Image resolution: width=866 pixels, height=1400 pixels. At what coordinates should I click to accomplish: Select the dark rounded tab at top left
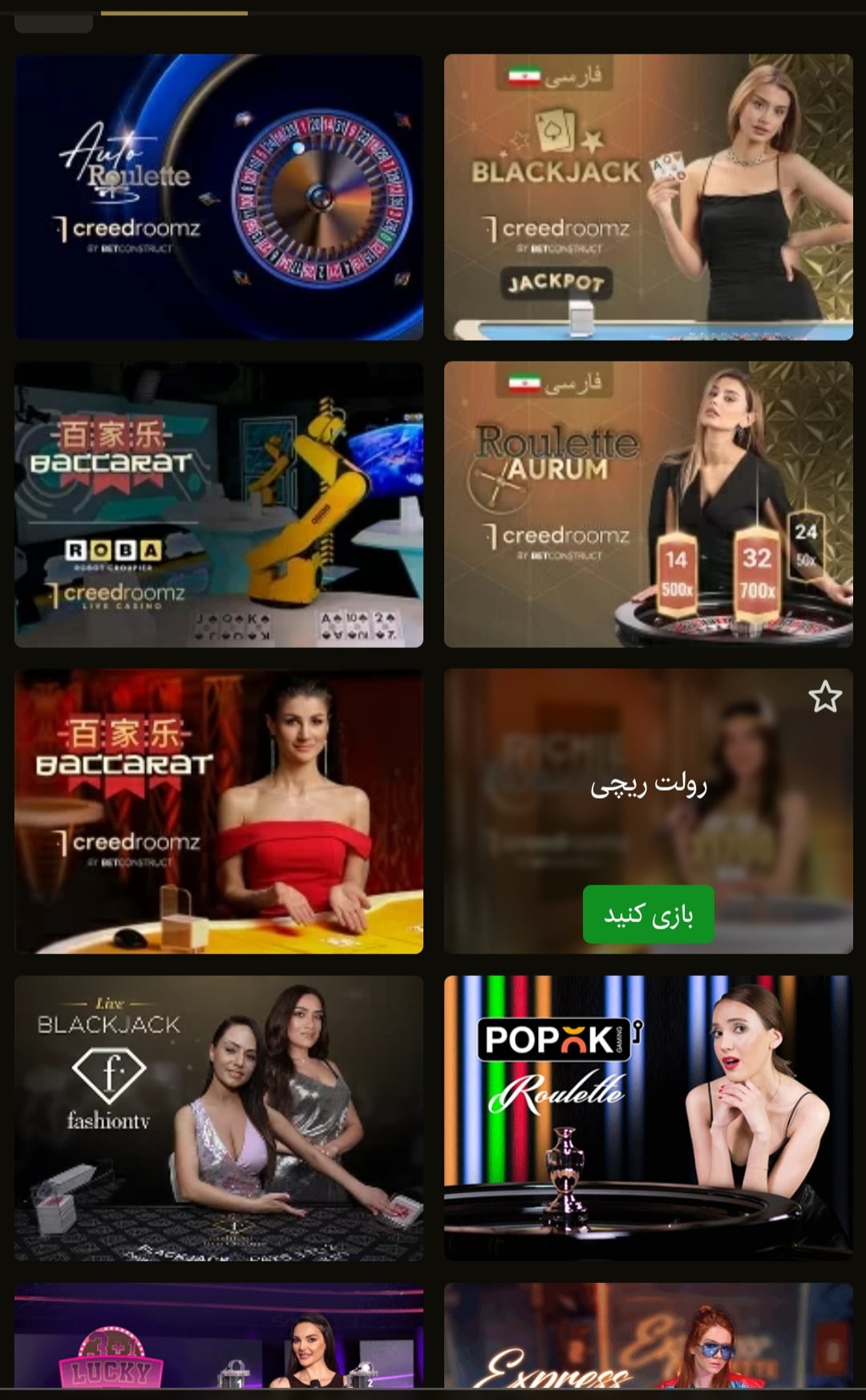53,22
